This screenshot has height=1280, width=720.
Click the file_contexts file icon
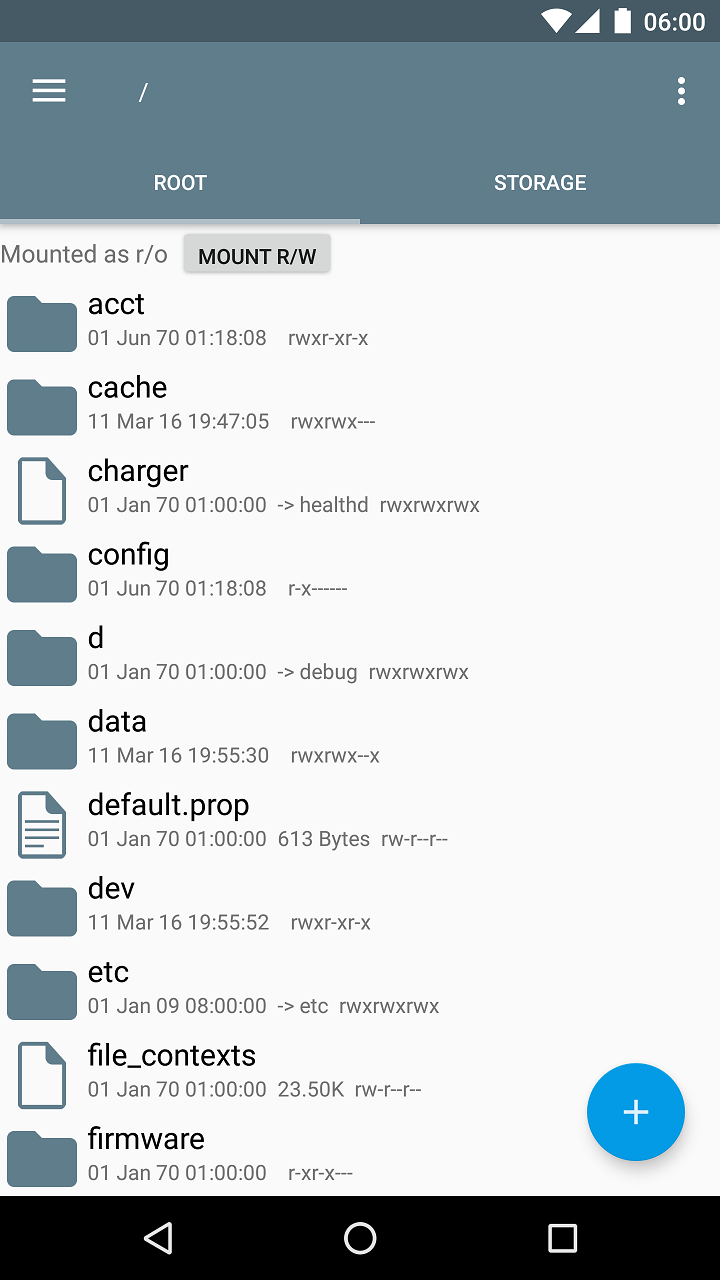coord(41,1074)
